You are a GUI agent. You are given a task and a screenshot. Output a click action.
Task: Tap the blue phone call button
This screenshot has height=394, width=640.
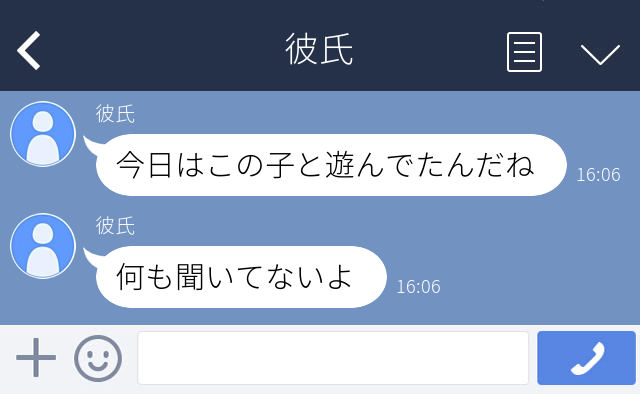point(587,358)
